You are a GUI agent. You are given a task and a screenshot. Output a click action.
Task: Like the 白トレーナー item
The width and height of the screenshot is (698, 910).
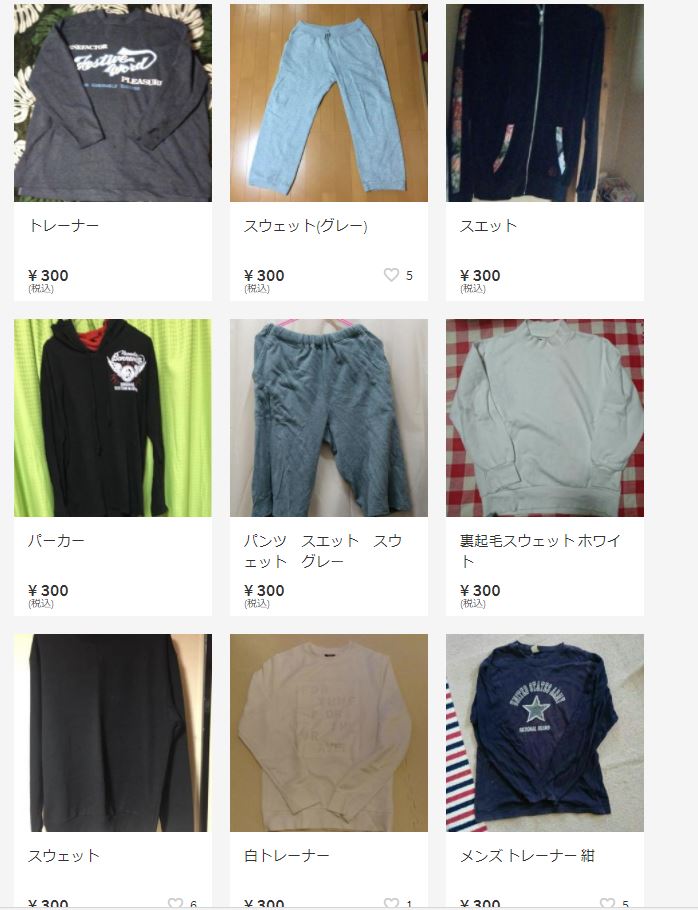coord(392,904)
